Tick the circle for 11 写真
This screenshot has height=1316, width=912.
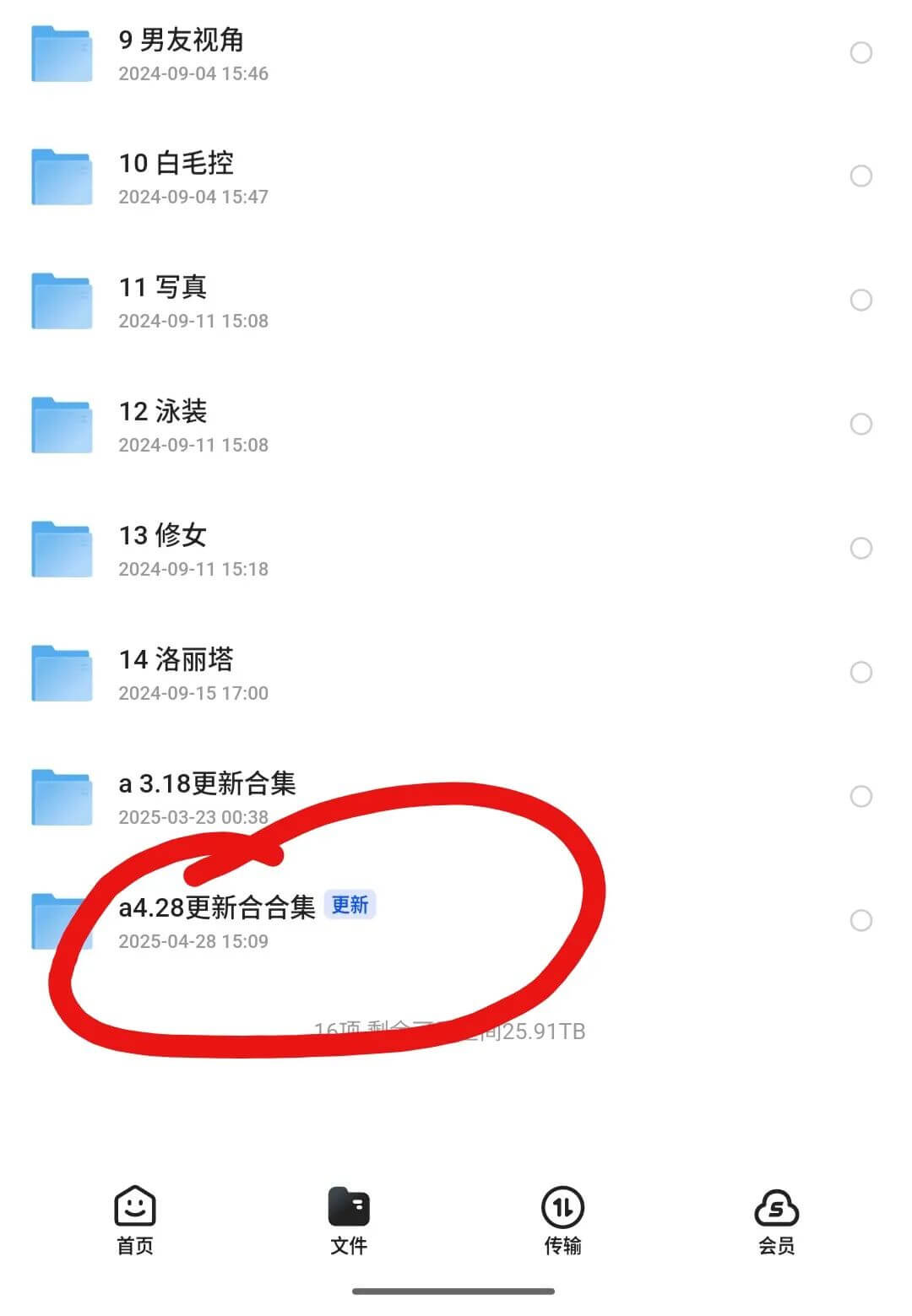860,300
